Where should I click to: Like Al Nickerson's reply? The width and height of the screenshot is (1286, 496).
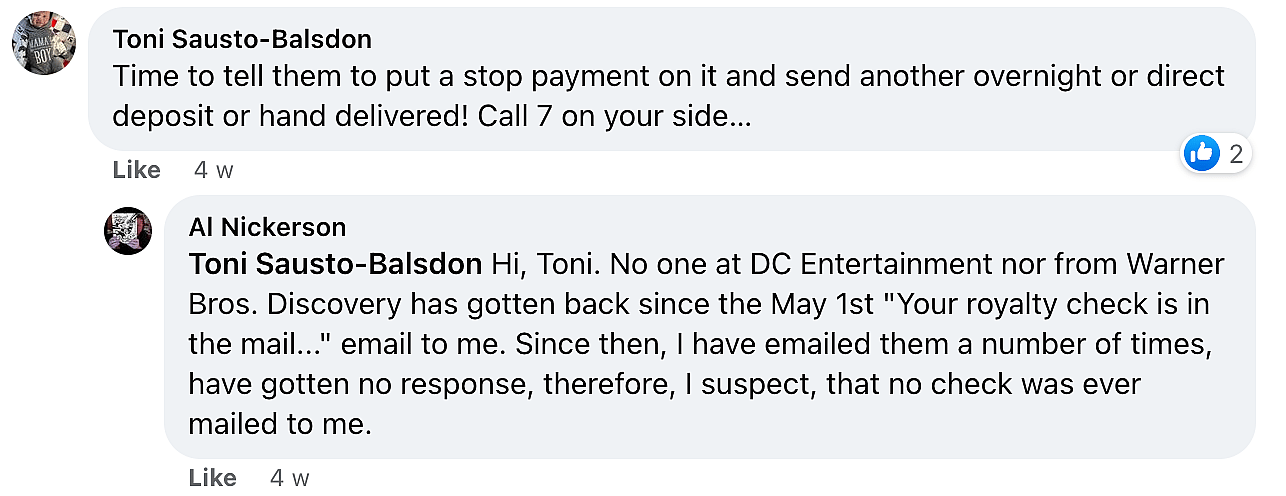click(213, 477)
